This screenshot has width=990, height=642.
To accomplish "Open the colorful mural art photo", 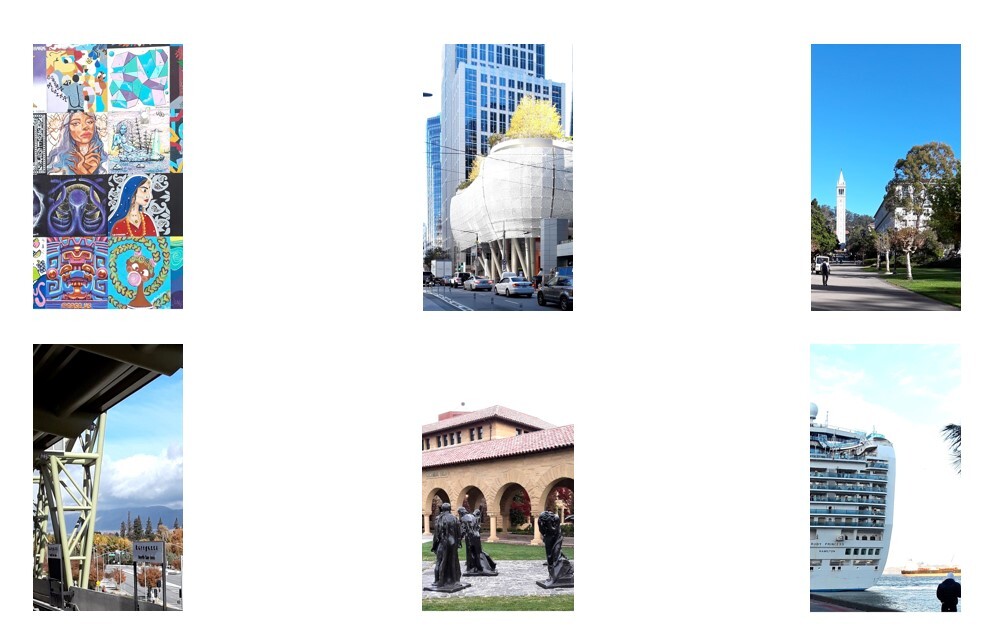I will [108, 176].
